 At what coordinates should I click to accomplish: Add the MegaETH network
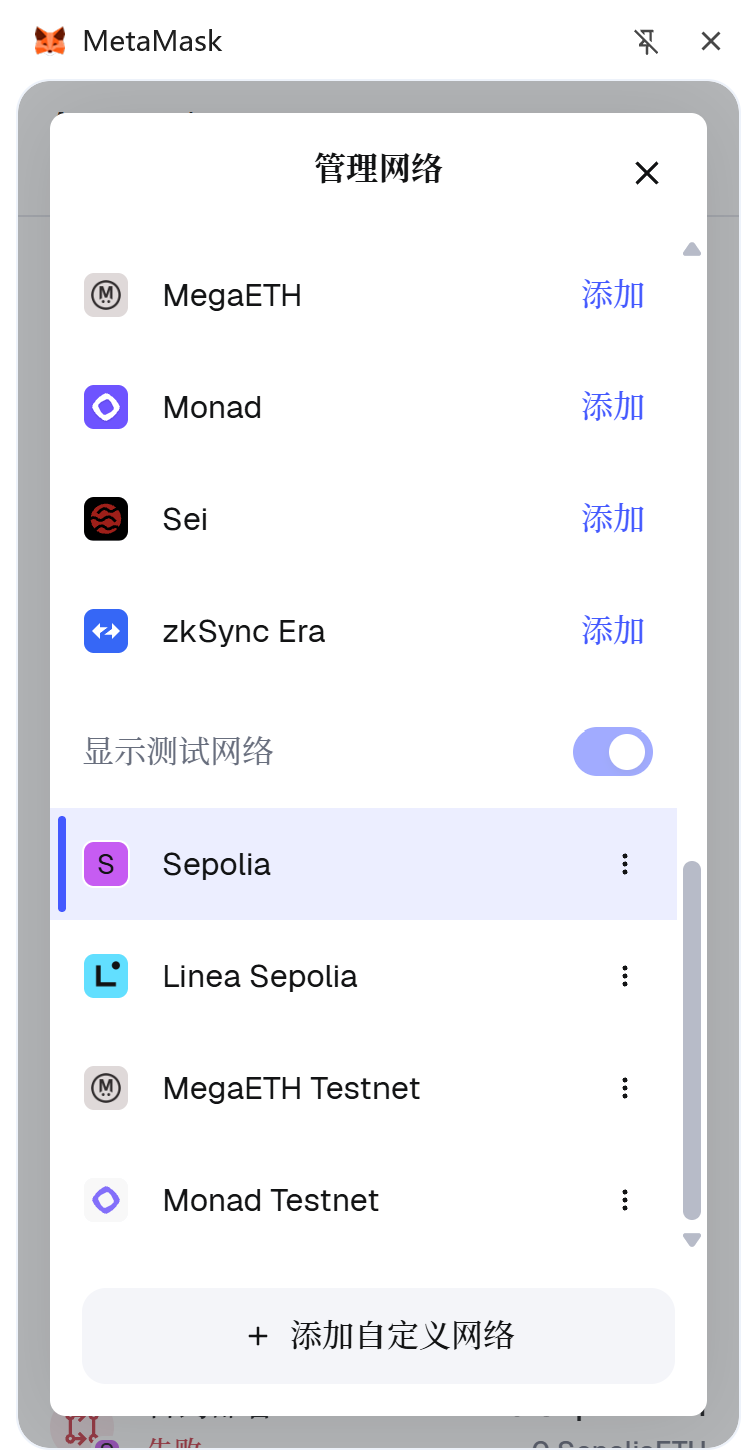click(612, 295)
